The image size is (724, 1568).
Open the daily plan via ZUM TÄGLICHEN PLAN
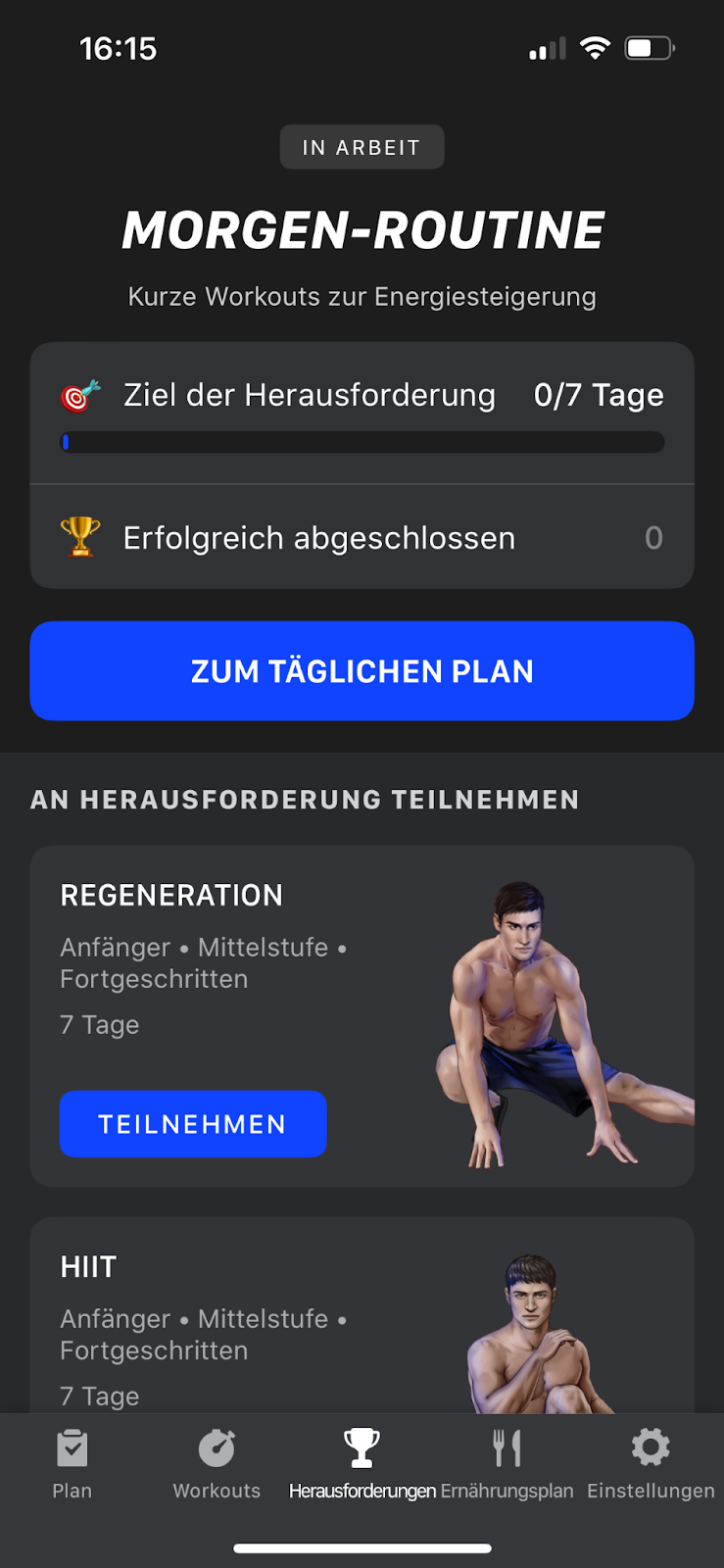[362, 671]
